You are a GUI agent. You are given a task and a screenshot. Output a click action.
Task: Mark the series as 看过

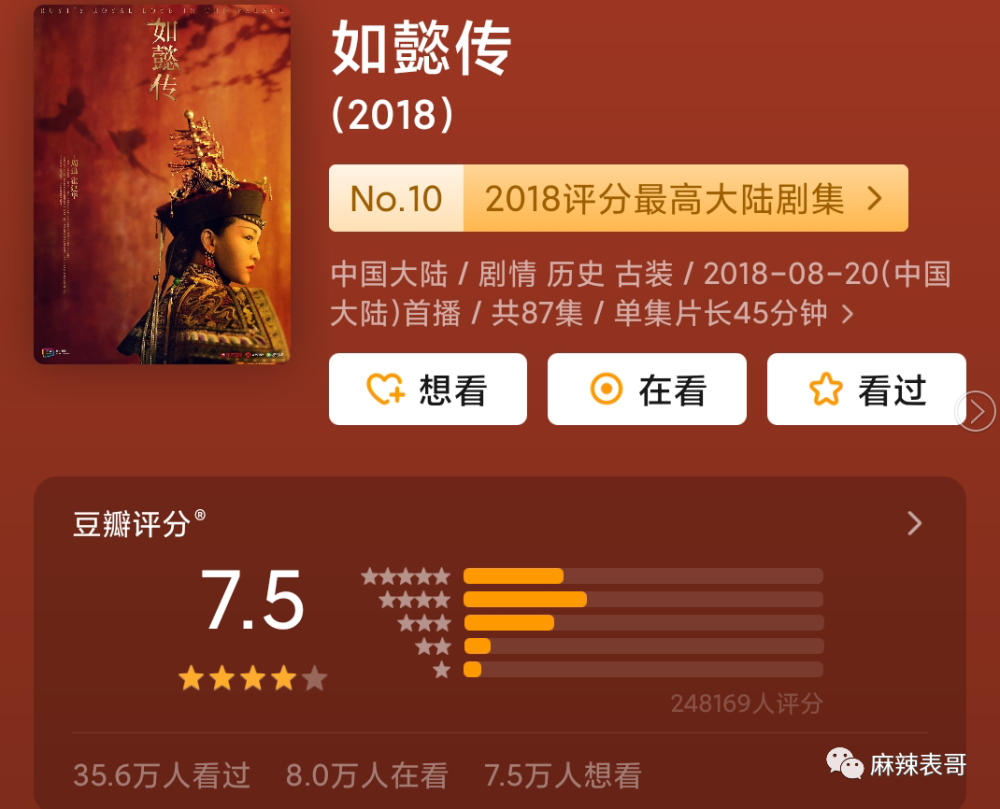[866, 389]
